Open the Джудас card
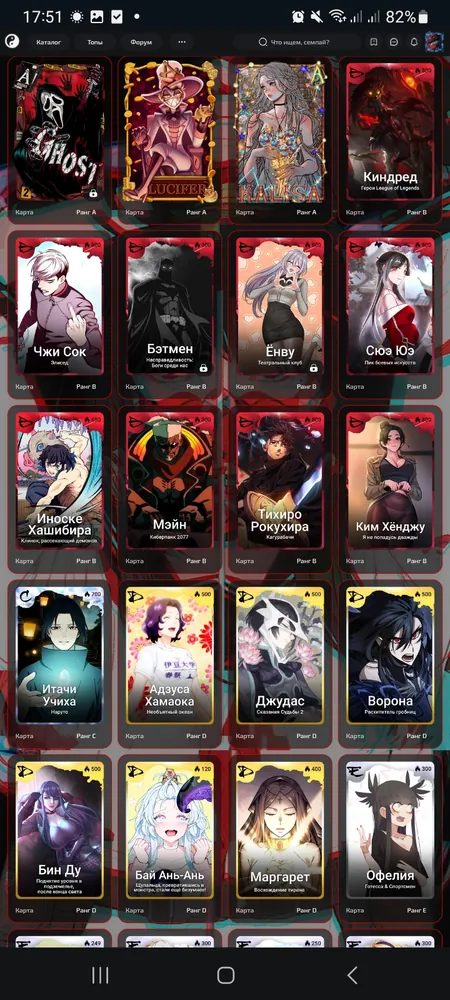 (x=280, y=663)
